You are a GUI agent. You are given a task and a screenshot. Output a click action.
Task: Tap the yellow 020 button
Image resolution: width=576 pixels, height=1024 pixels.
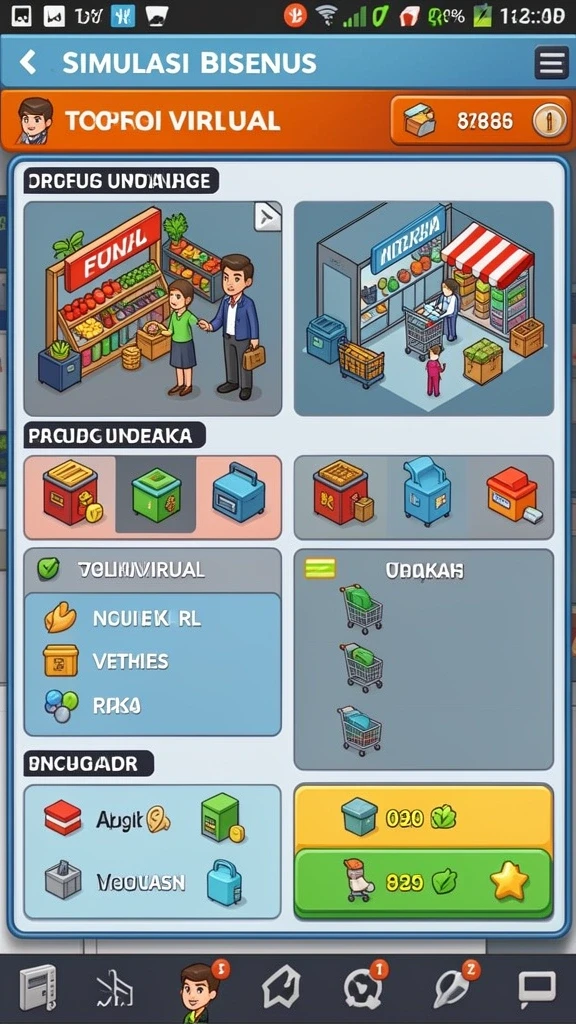(424, 816)
